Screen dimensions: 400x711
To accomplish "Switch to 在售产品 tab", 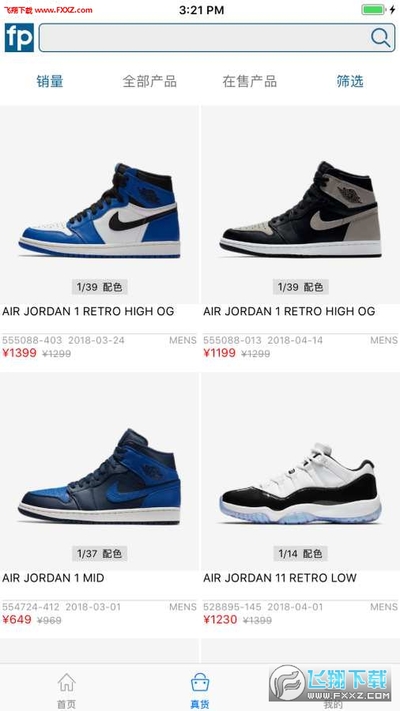I will 249,82.
